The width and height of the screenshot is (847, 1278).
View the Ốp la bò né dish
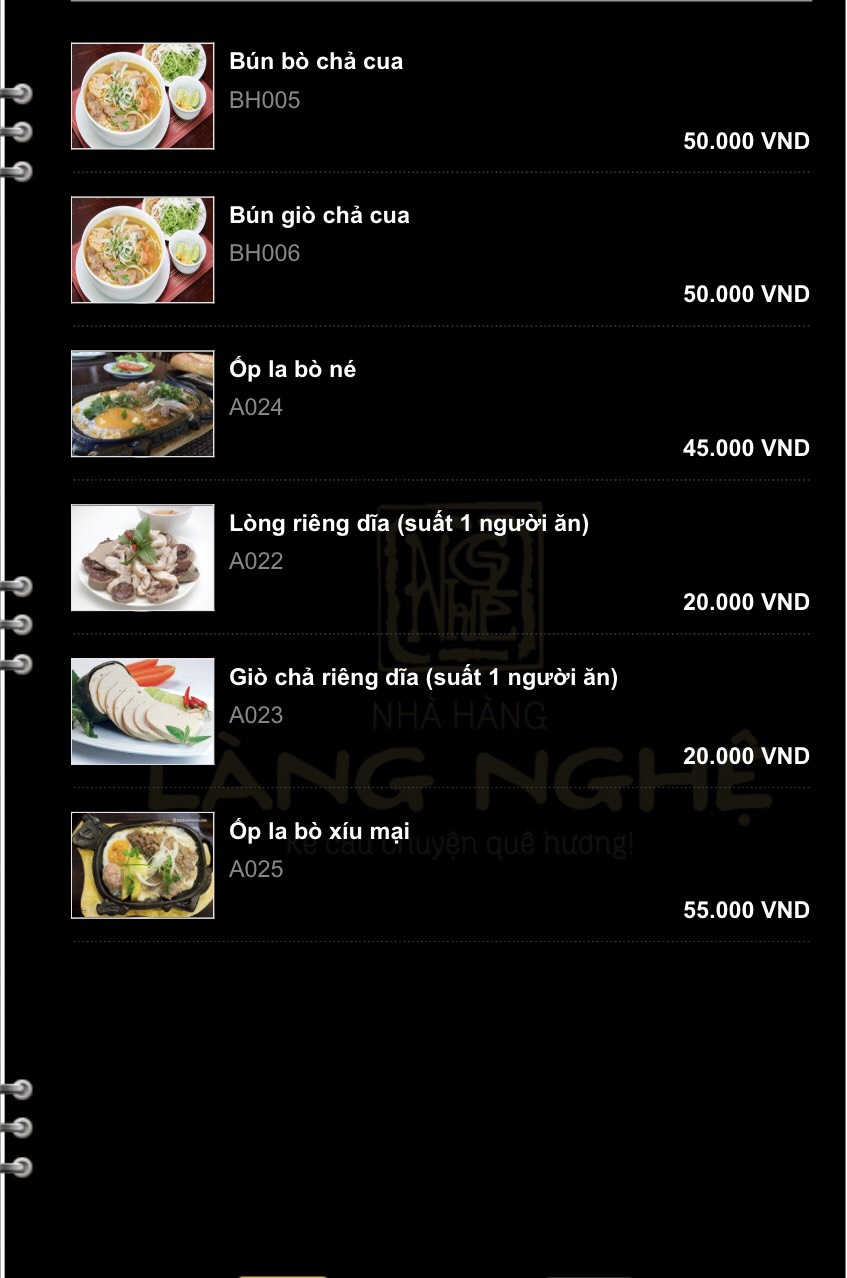292,370
